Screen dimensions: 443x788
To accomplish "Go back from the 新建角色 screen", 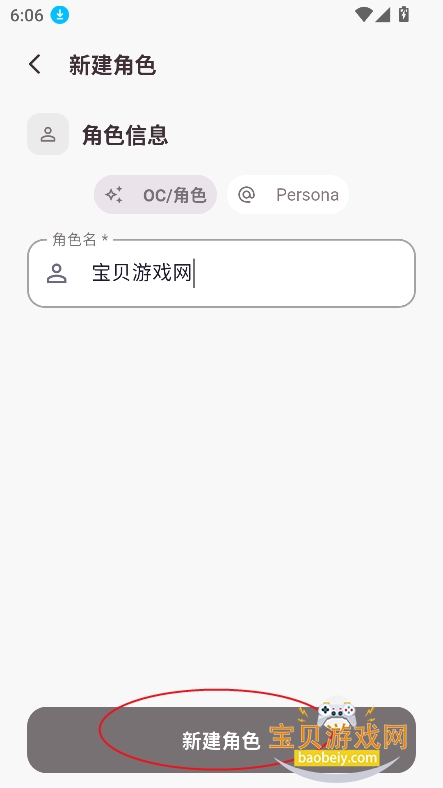I will [35, 65].
